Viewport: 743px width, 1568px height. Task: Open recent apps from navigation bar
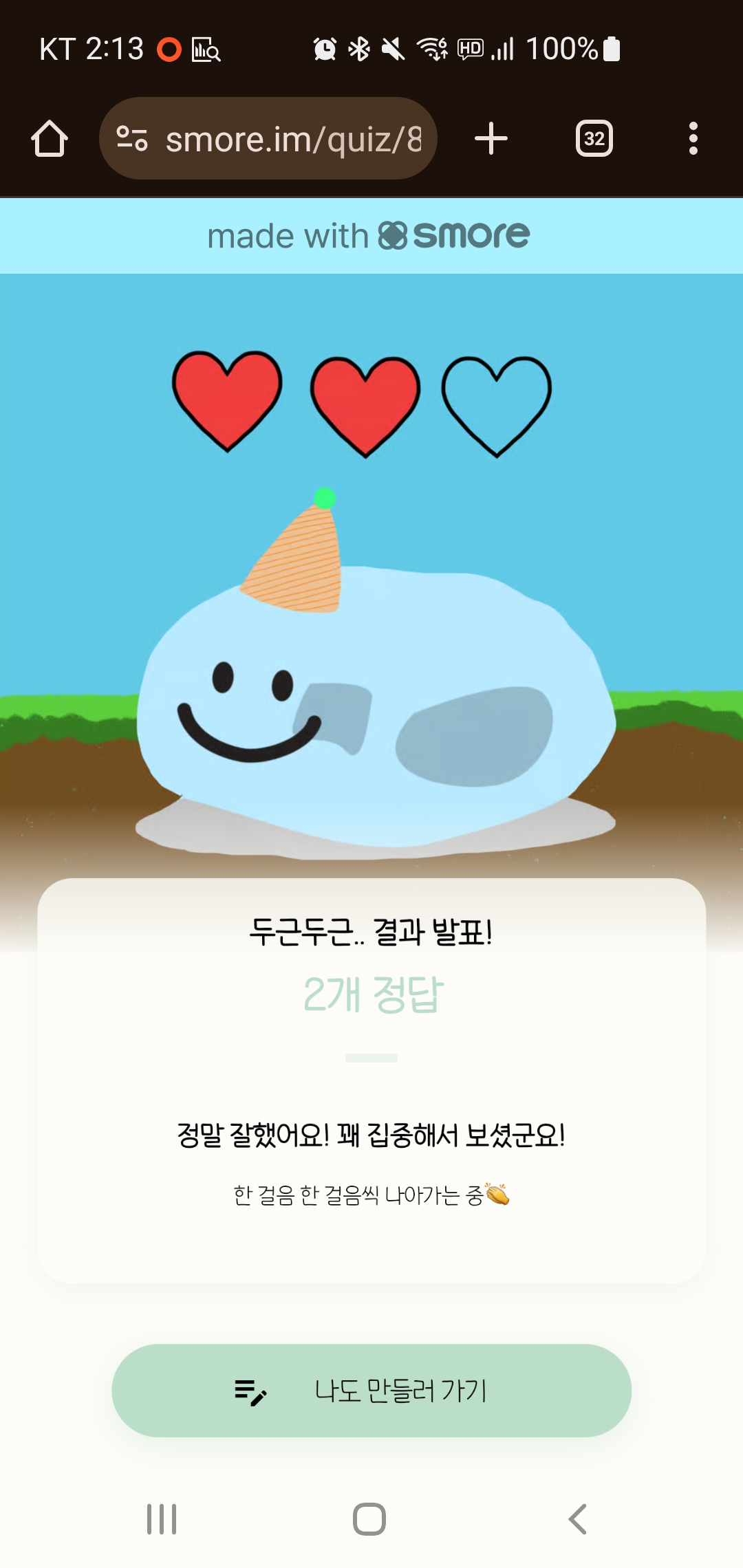tap(162, 1519)
